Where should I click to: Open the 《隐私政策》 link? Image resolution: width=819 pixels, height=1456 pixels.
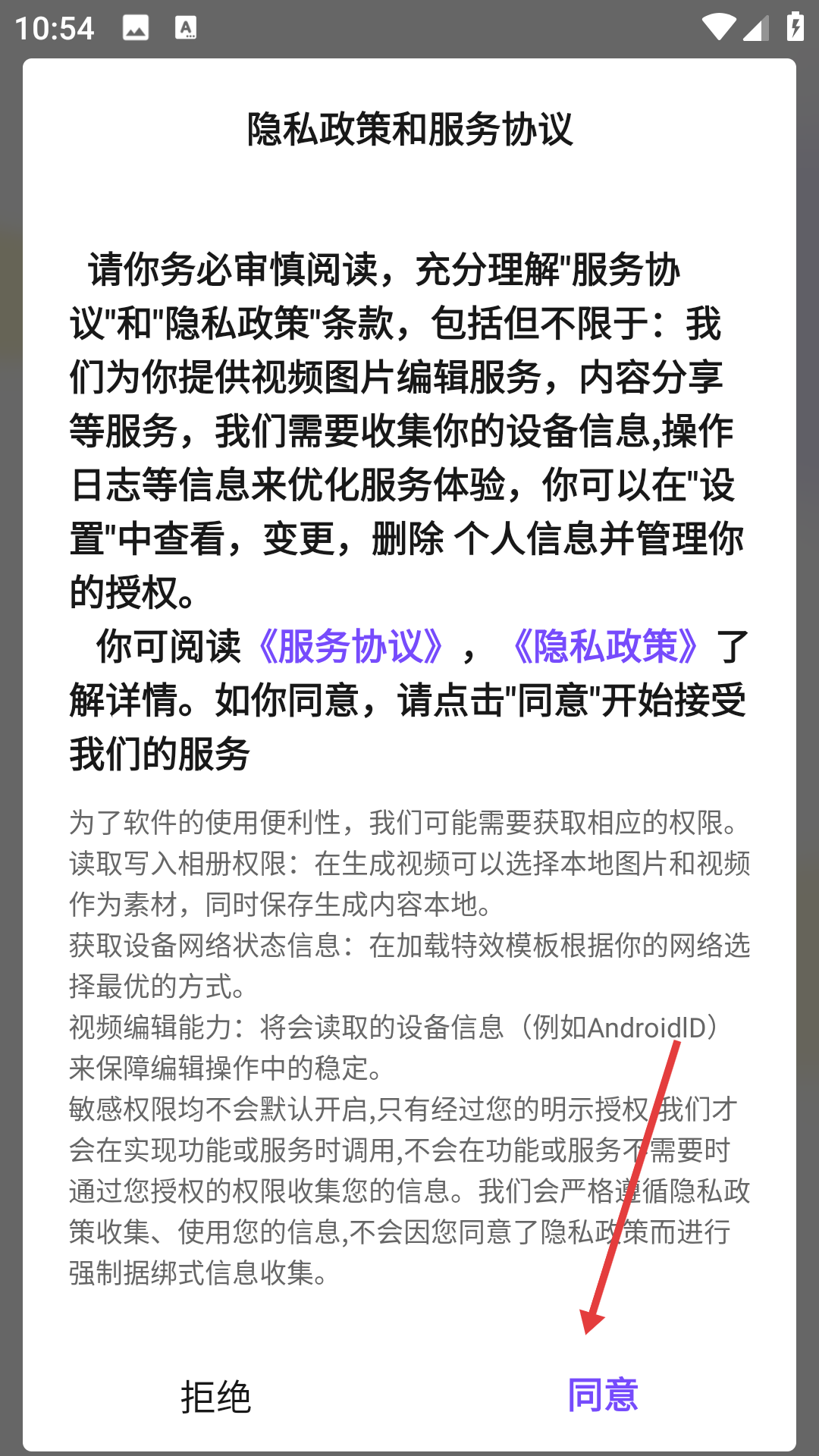click(604, 646)
